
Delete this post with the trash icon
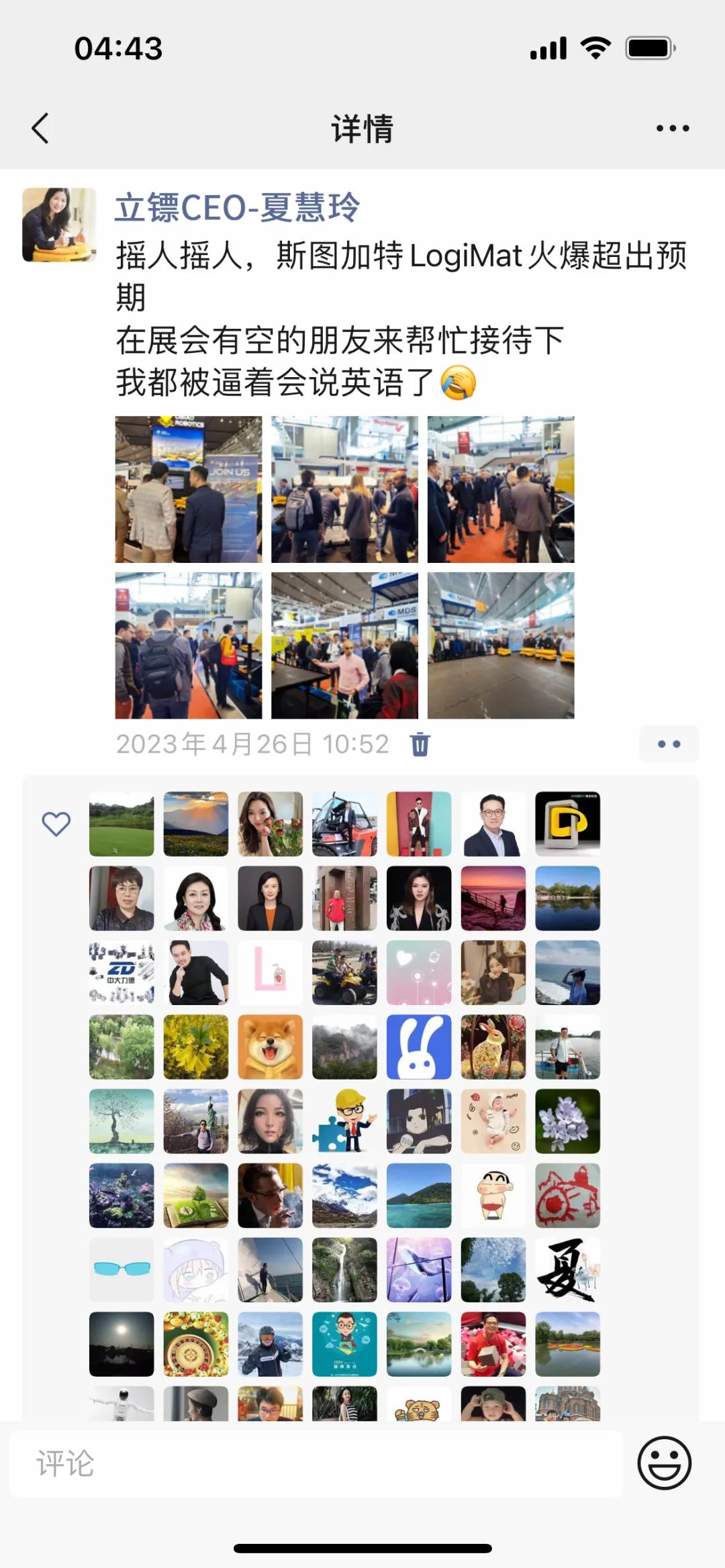(420, 744)
